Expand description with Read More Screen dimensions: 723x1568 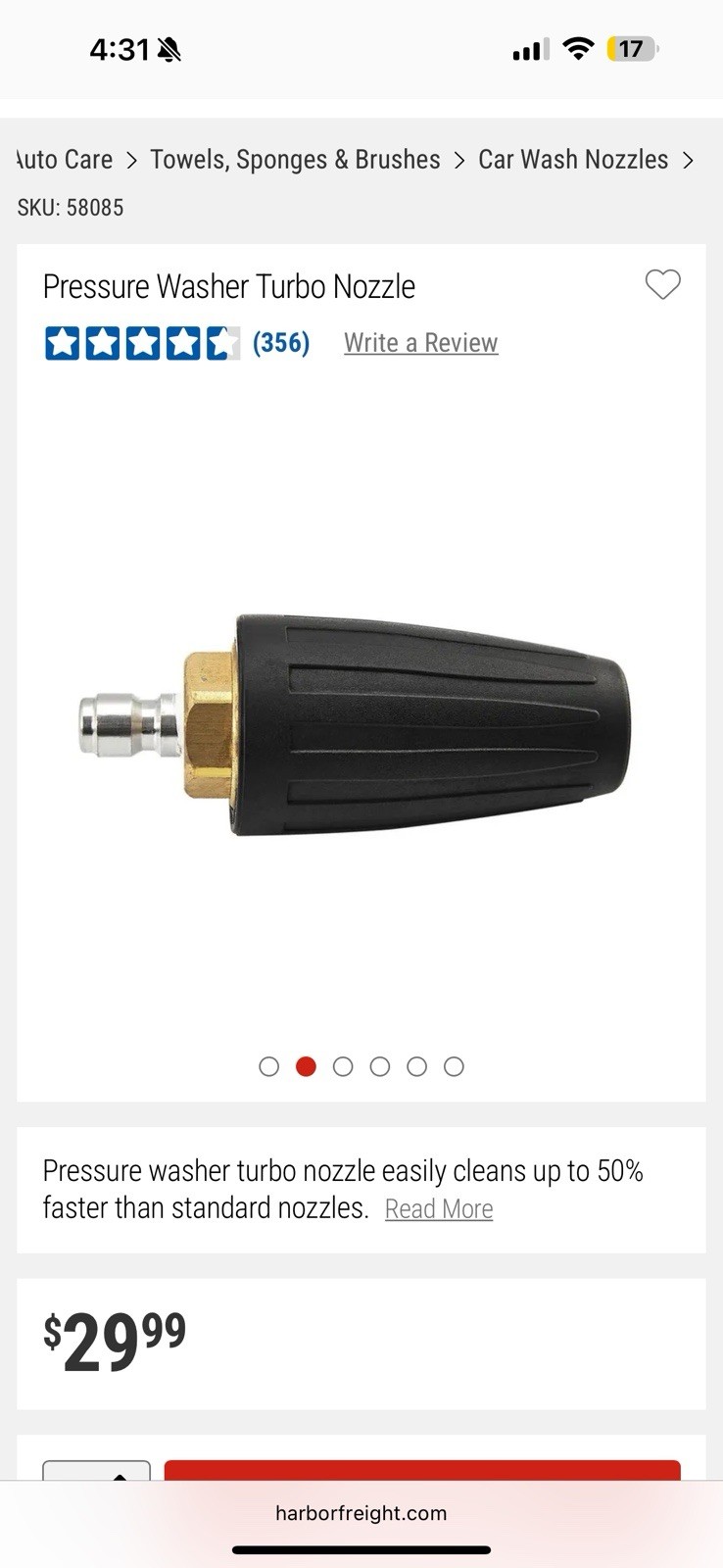[439, 1209]
